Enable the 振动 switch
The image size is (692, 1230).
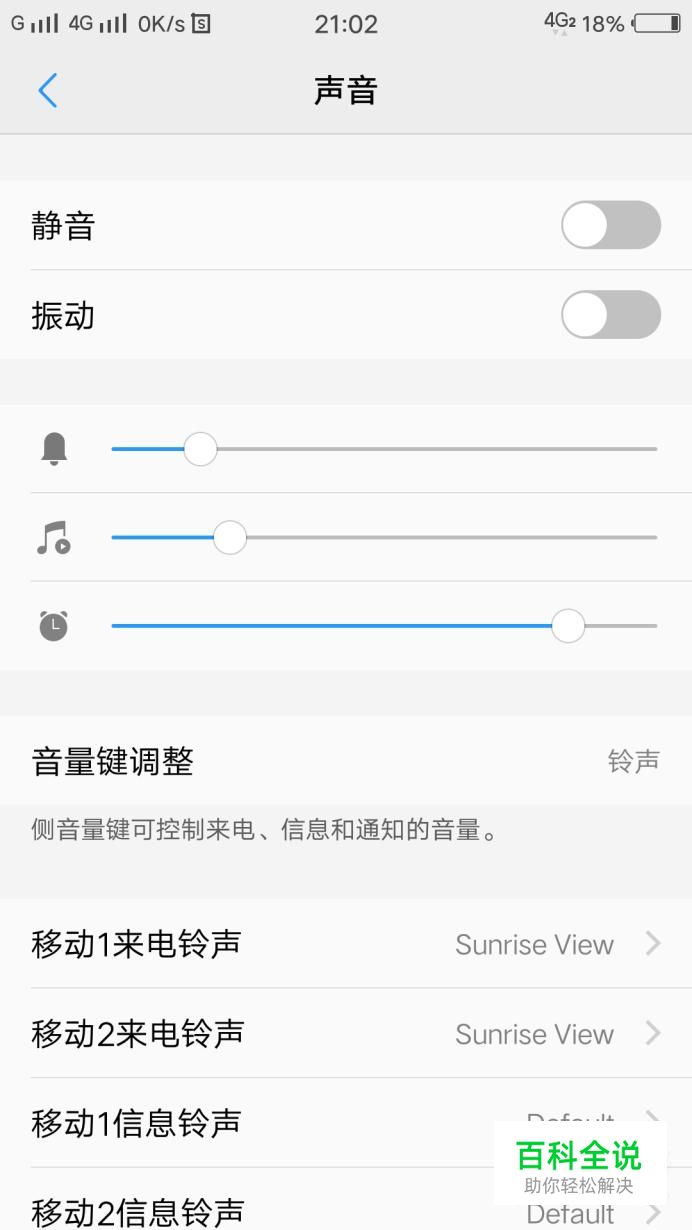(610, 315)
